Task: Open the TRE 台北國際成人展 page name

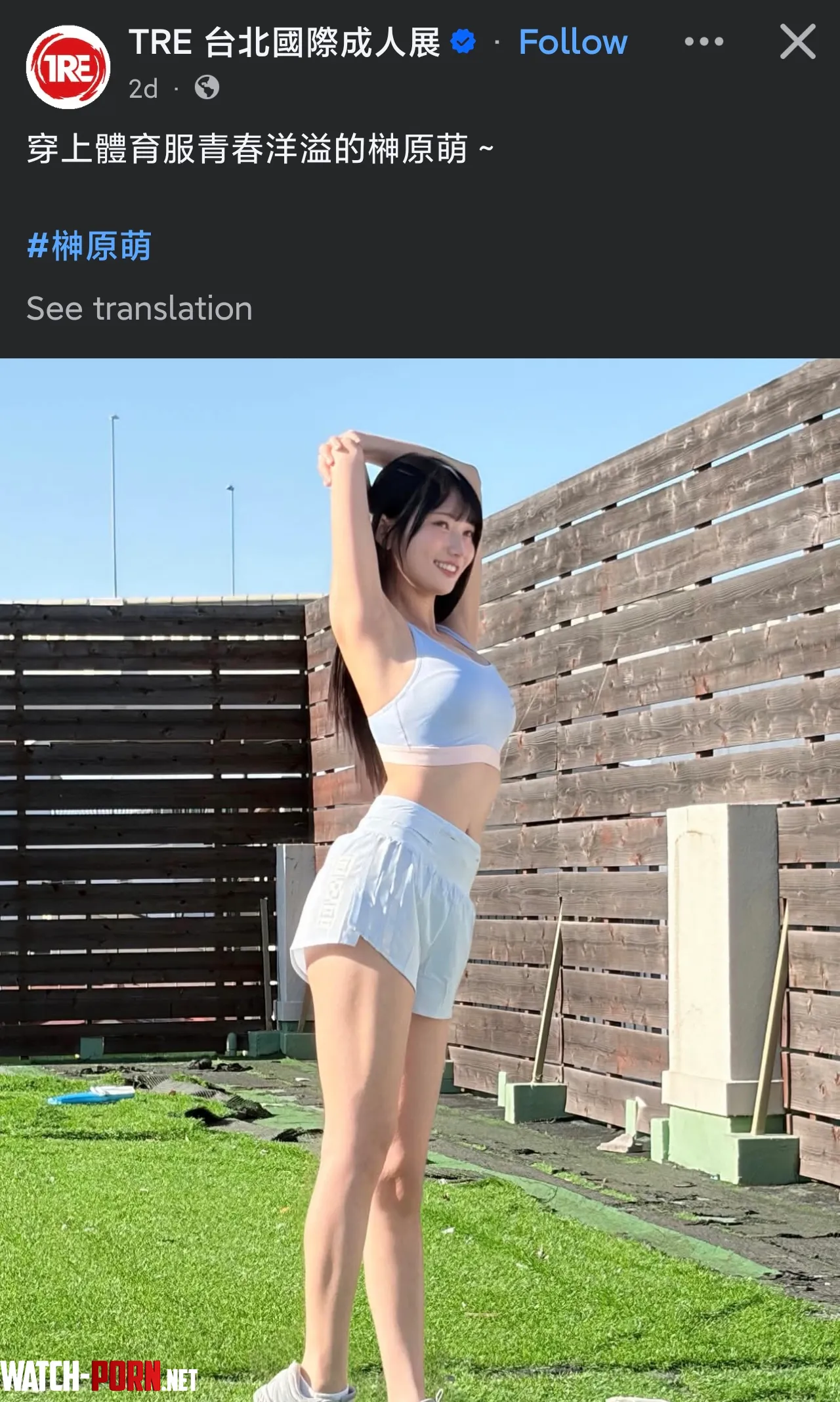Action: (284, 43)
